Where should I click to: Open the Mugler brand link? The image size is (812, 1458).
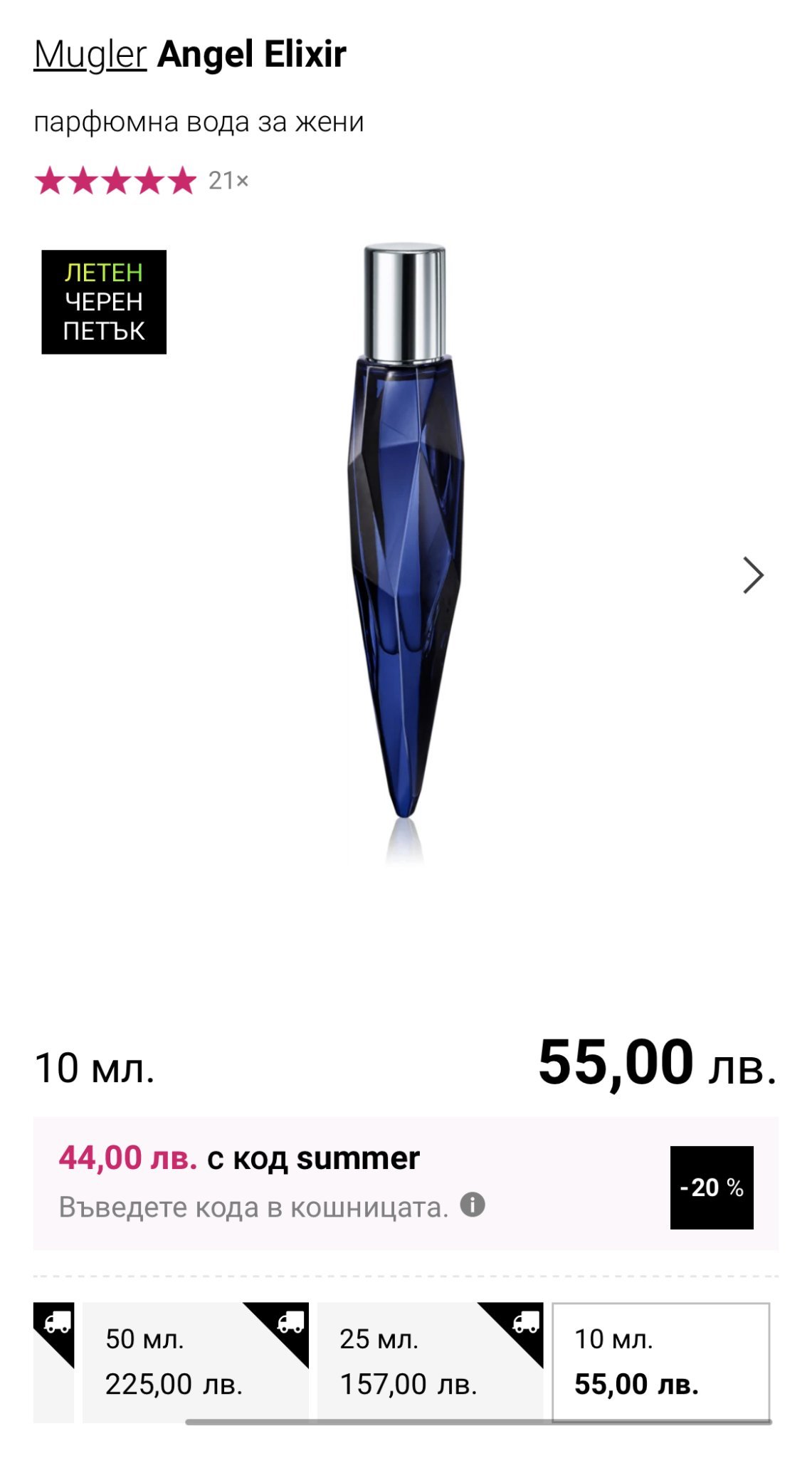[x=90, y=55]
